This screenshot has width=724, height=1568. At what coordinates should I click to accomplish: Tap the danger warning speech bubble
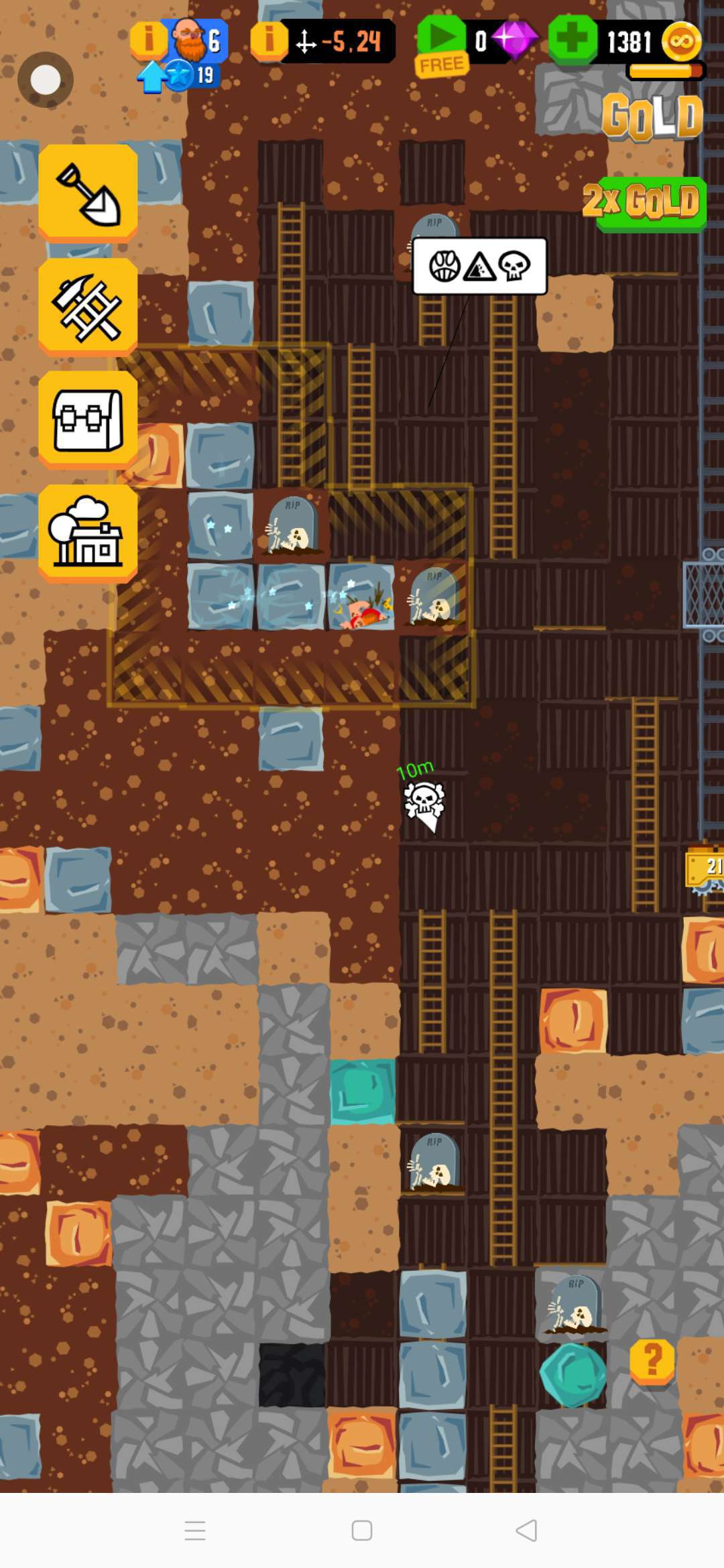pos(479,266)
